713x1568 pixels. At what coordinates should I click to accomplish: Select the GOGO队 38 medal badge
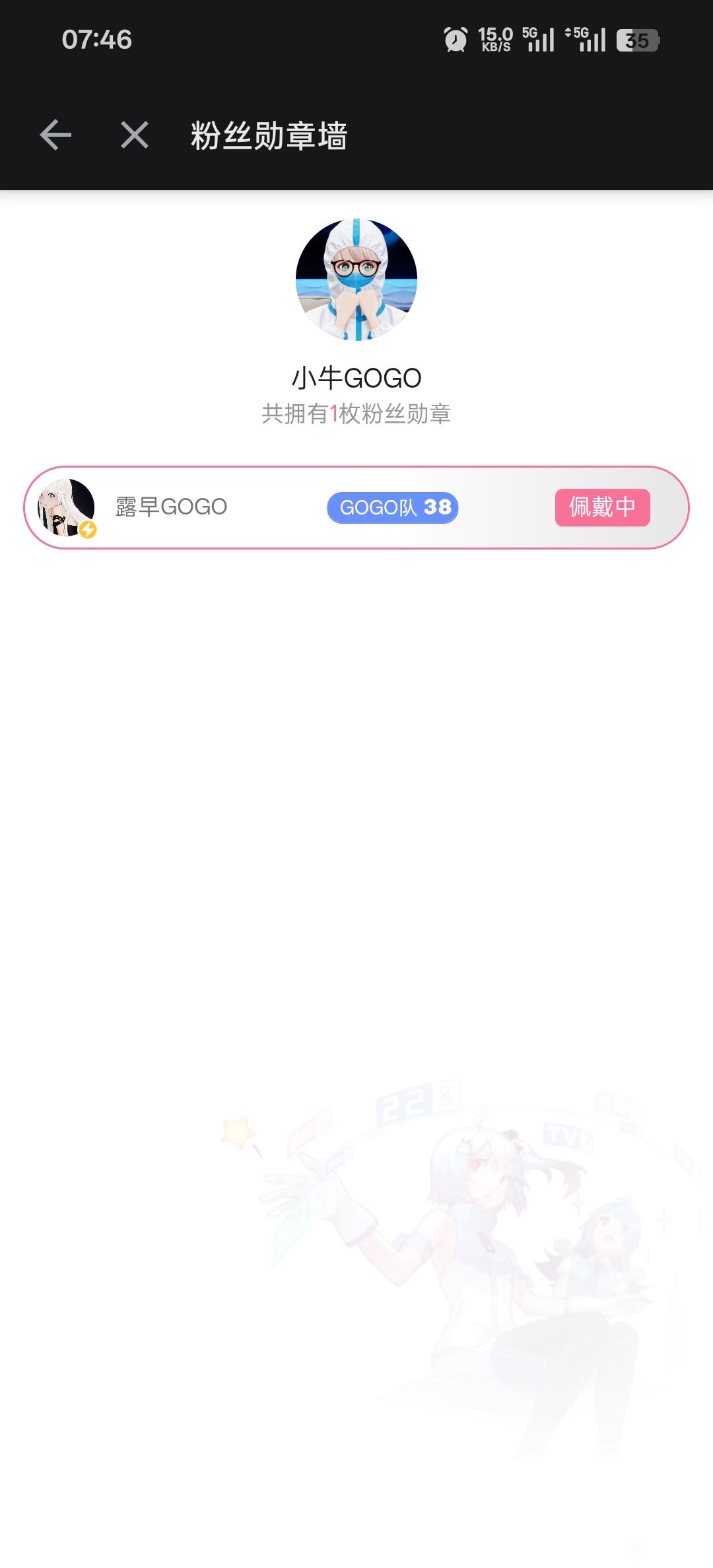[393, 507]
